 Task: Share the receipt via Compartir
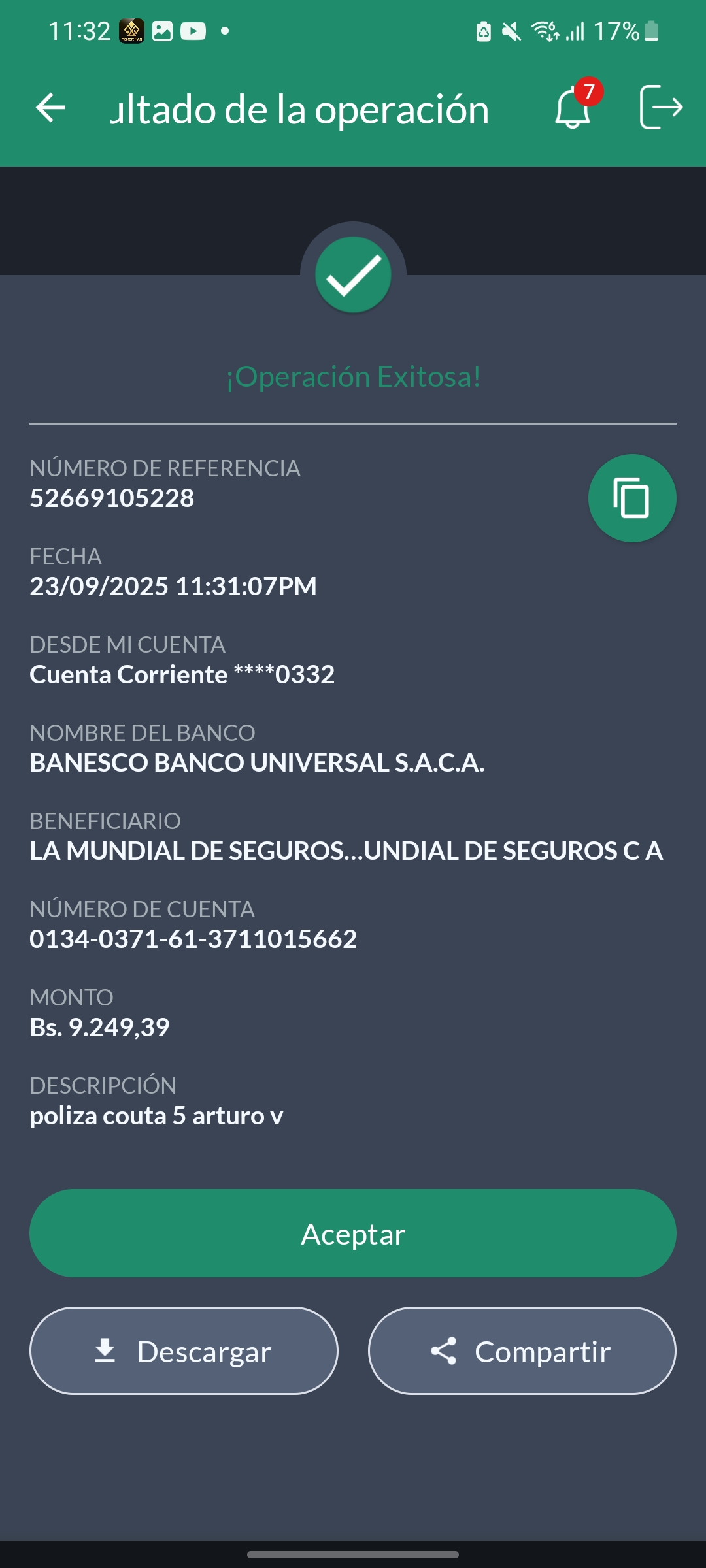click(x=522, y=1351)
